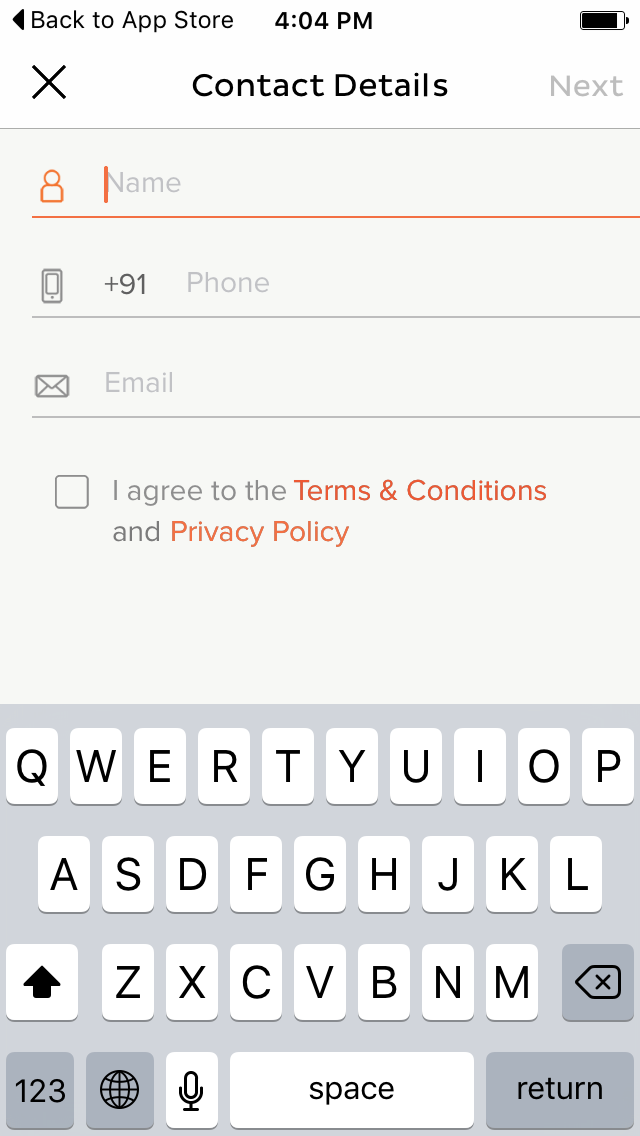Check the agreement checkbox

[x=72, y=492]
